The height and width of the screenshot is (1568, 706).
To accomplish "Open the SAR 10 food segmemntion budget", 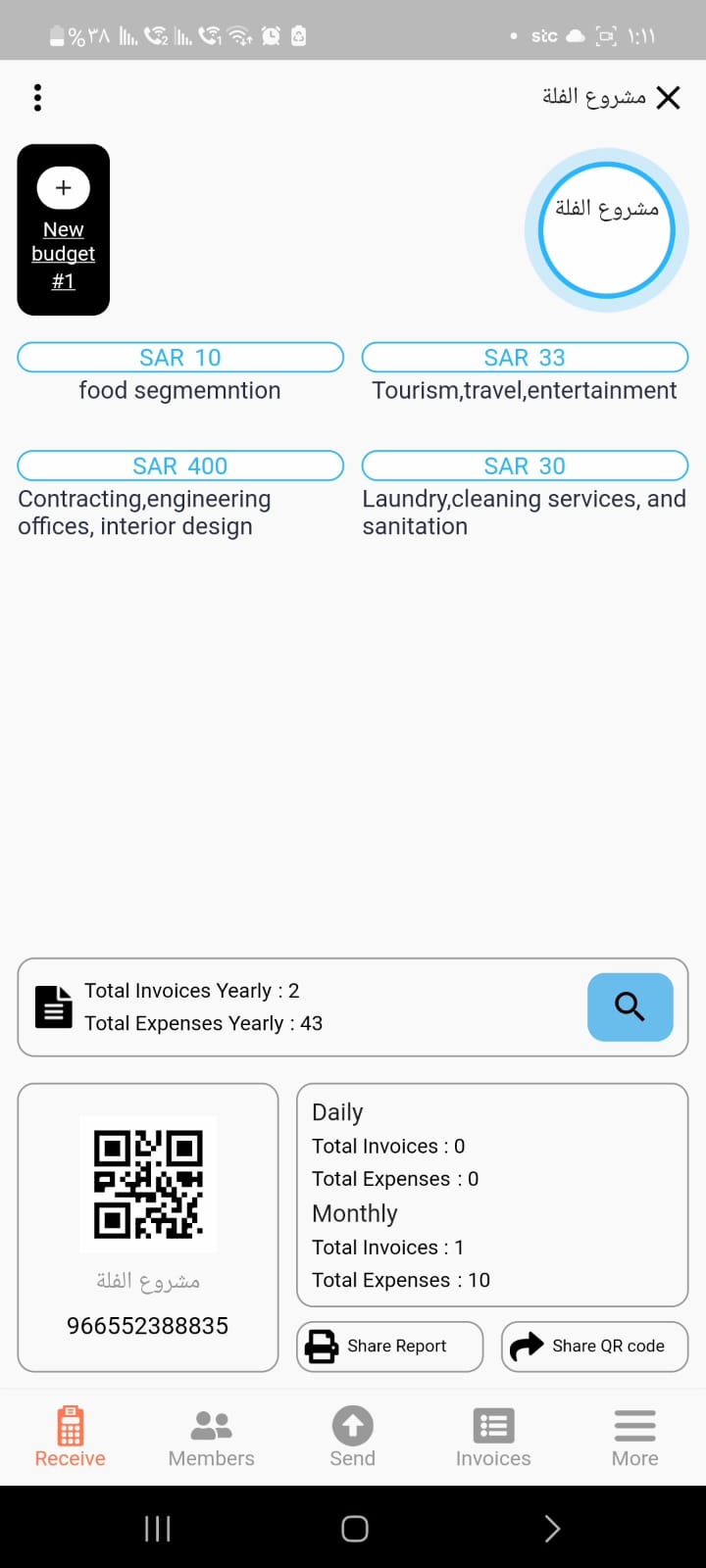I will point(180,358).
